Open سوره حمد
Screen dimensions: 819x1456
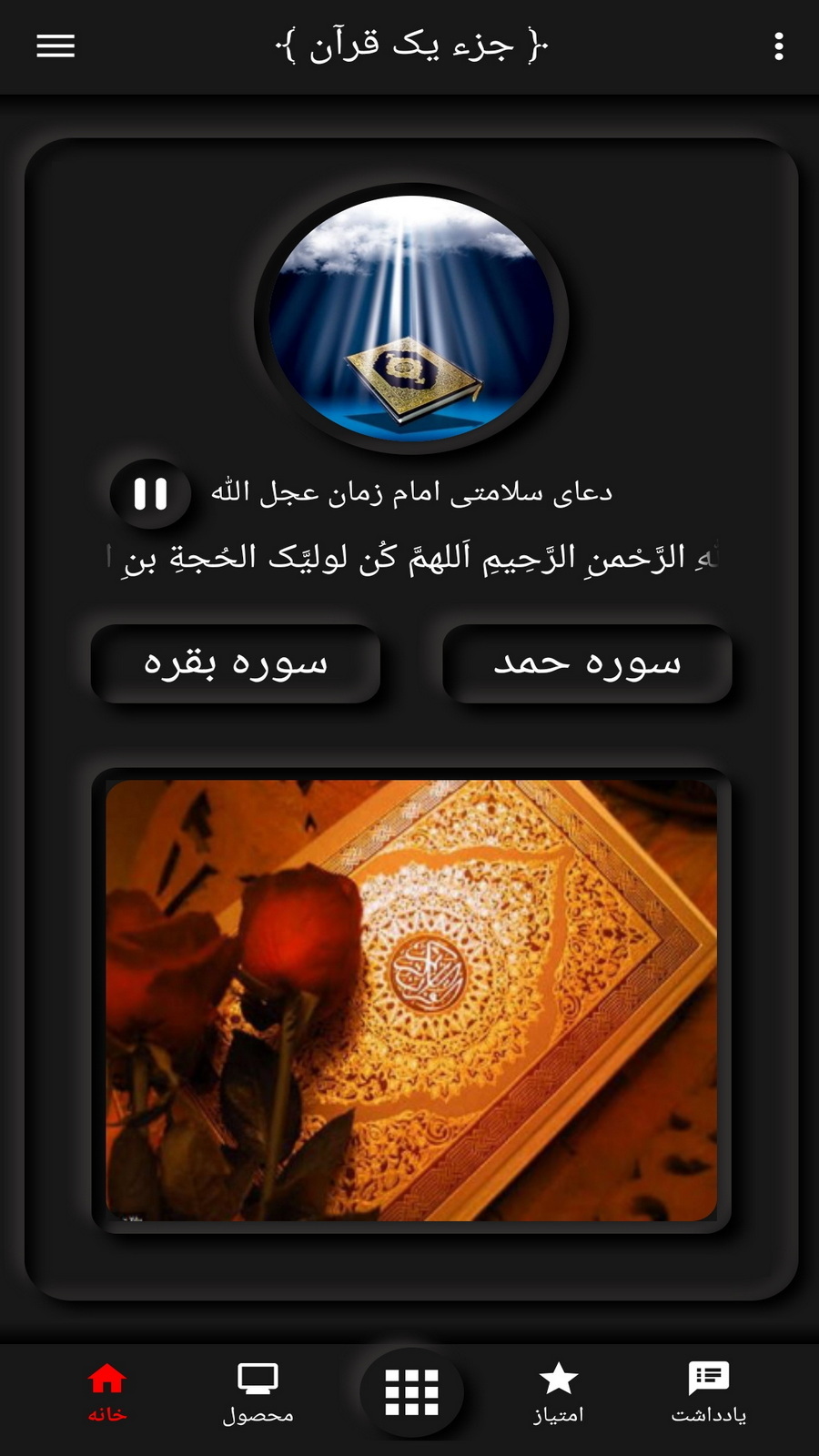(587, 663)
